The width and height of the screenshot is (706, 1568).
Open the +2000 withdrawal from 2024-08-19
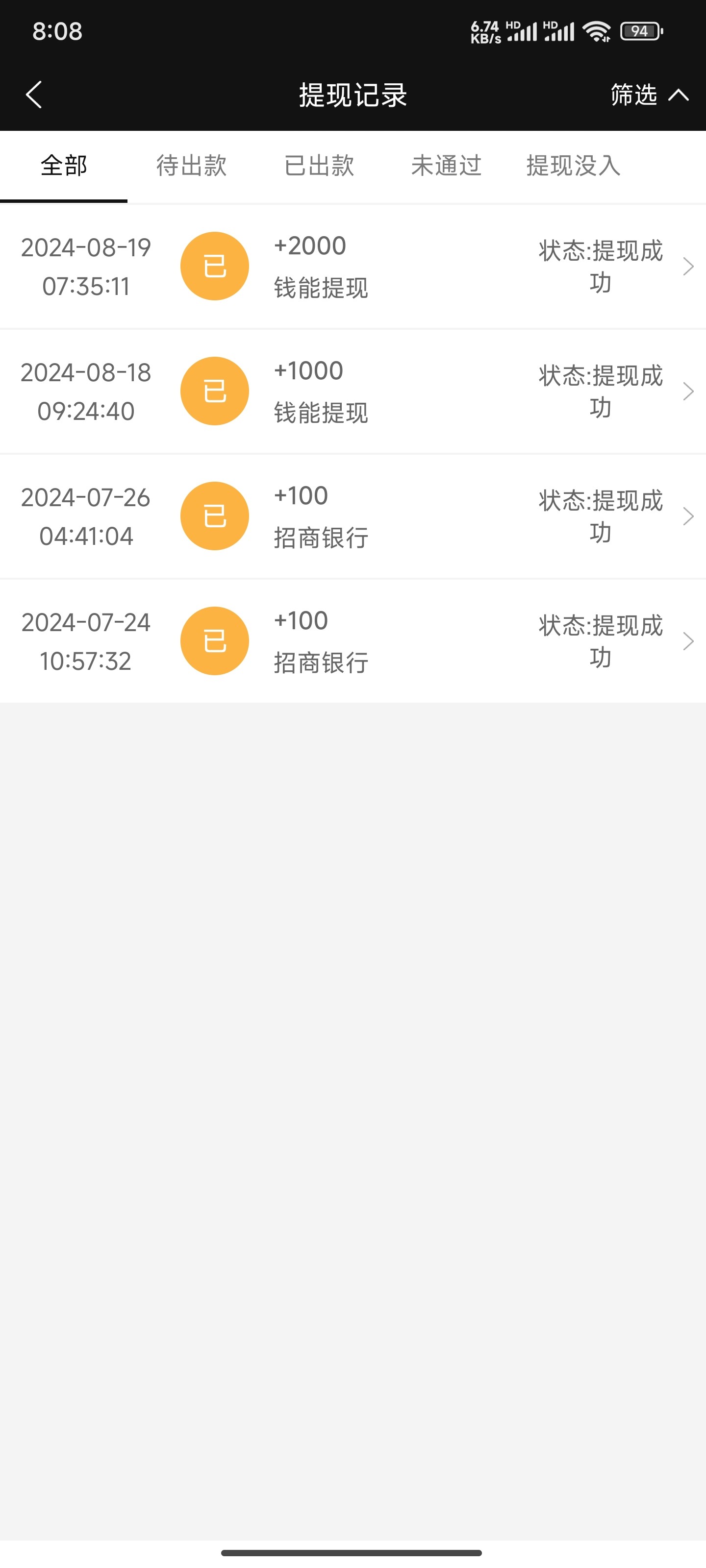click(353, 267)
